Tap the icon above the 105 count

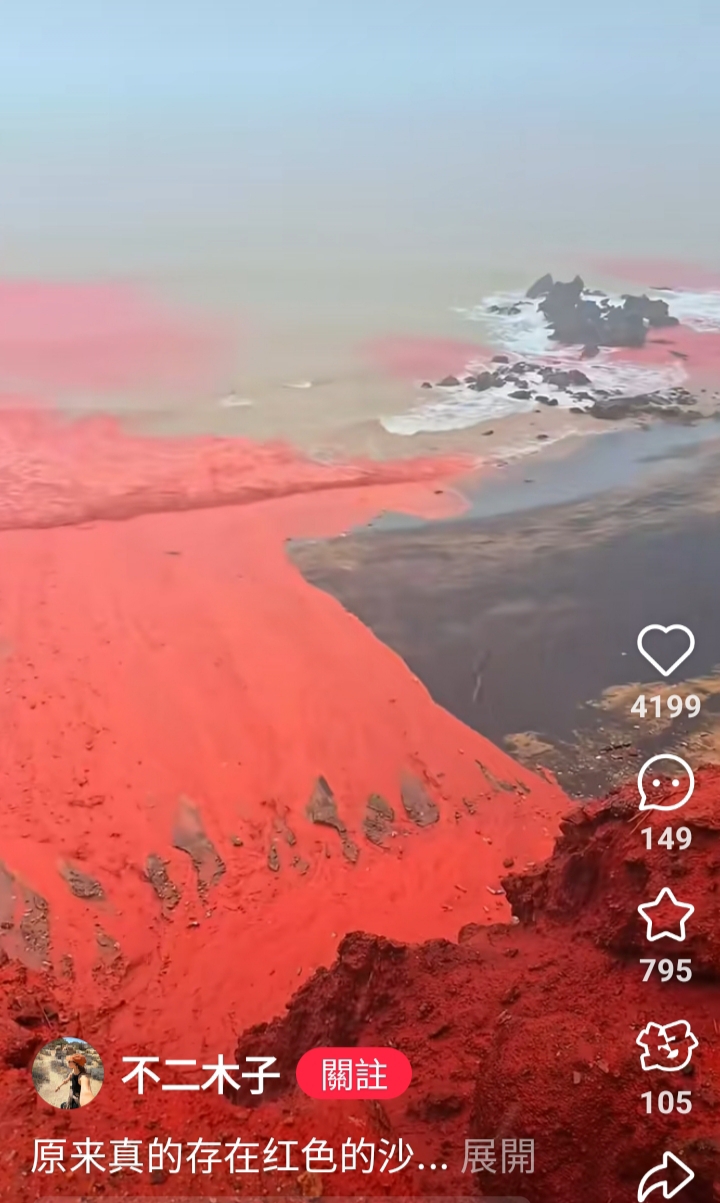click(666, 1047)
